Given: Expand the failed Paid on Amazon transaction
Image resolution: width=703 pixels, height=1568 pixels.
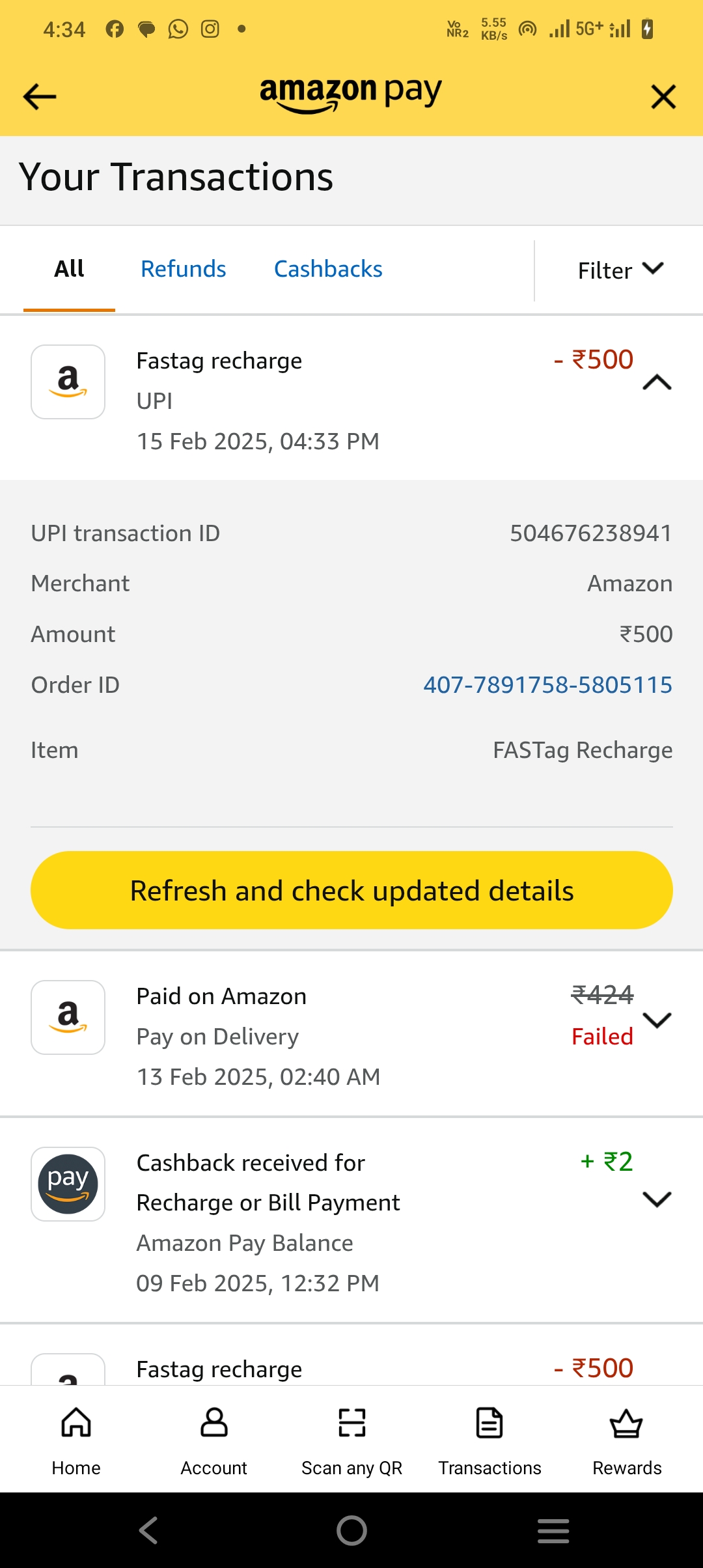Looking at the screenshot, I should [657, 1020].
